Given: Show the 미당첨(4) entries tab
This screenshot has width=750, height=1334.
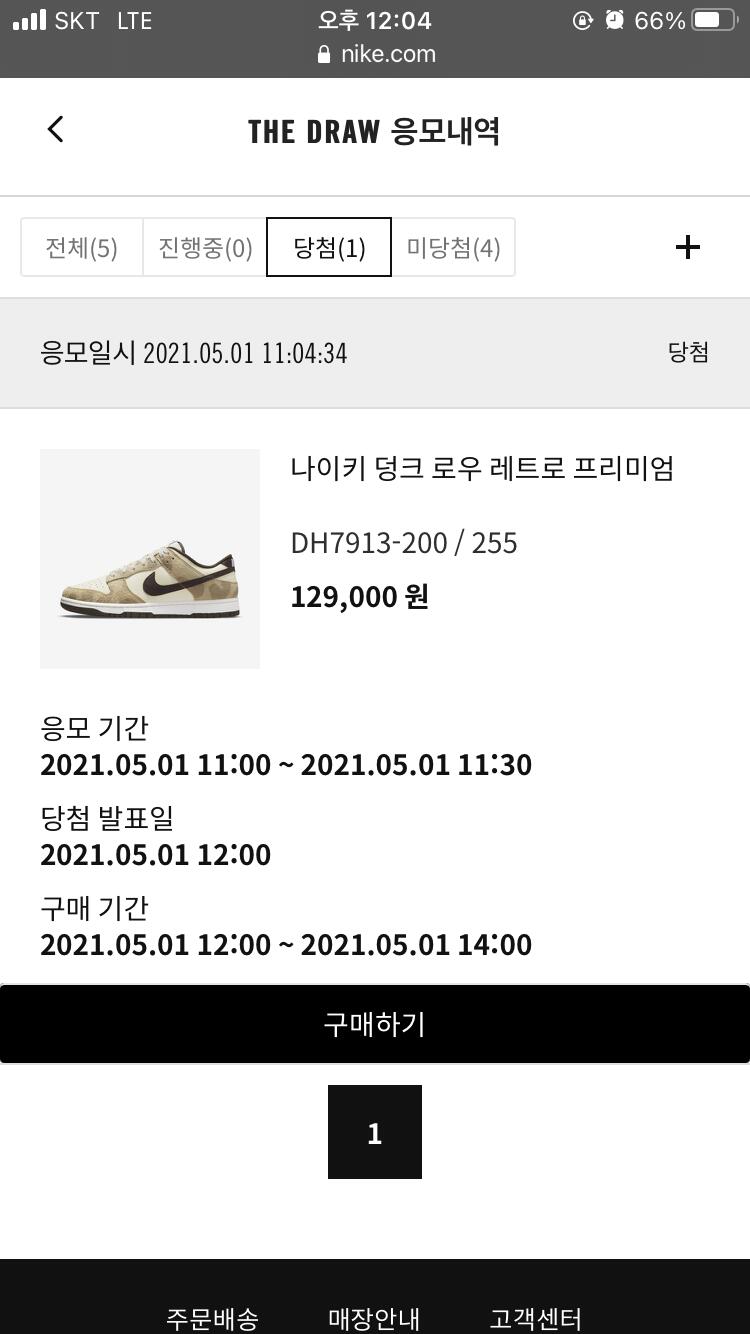Looking at the screenshot, I should (453, 247).
